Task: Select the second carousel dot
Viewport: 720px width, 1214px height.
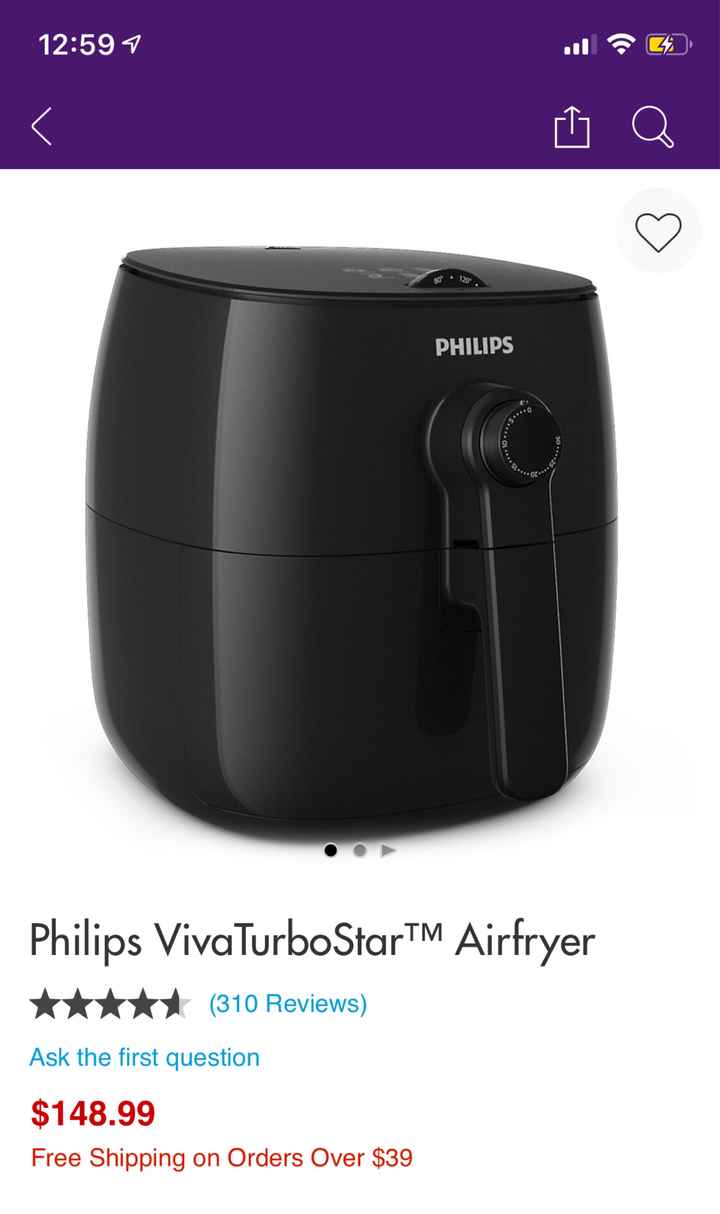Action: pyautogui.click(x=360, y=849)
